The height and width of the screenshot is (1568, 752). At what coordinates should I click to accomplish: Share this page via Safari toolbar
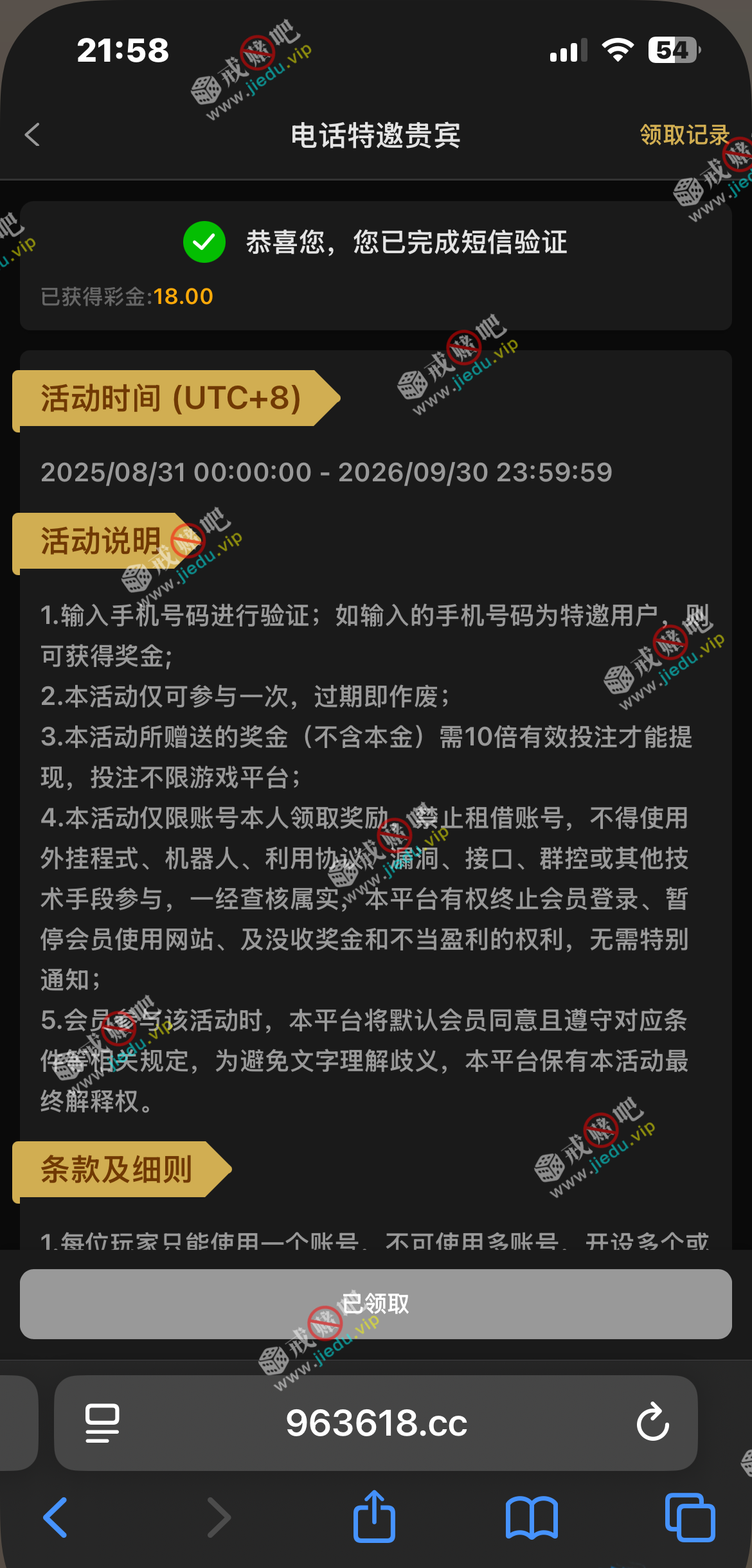(374, 1517)
